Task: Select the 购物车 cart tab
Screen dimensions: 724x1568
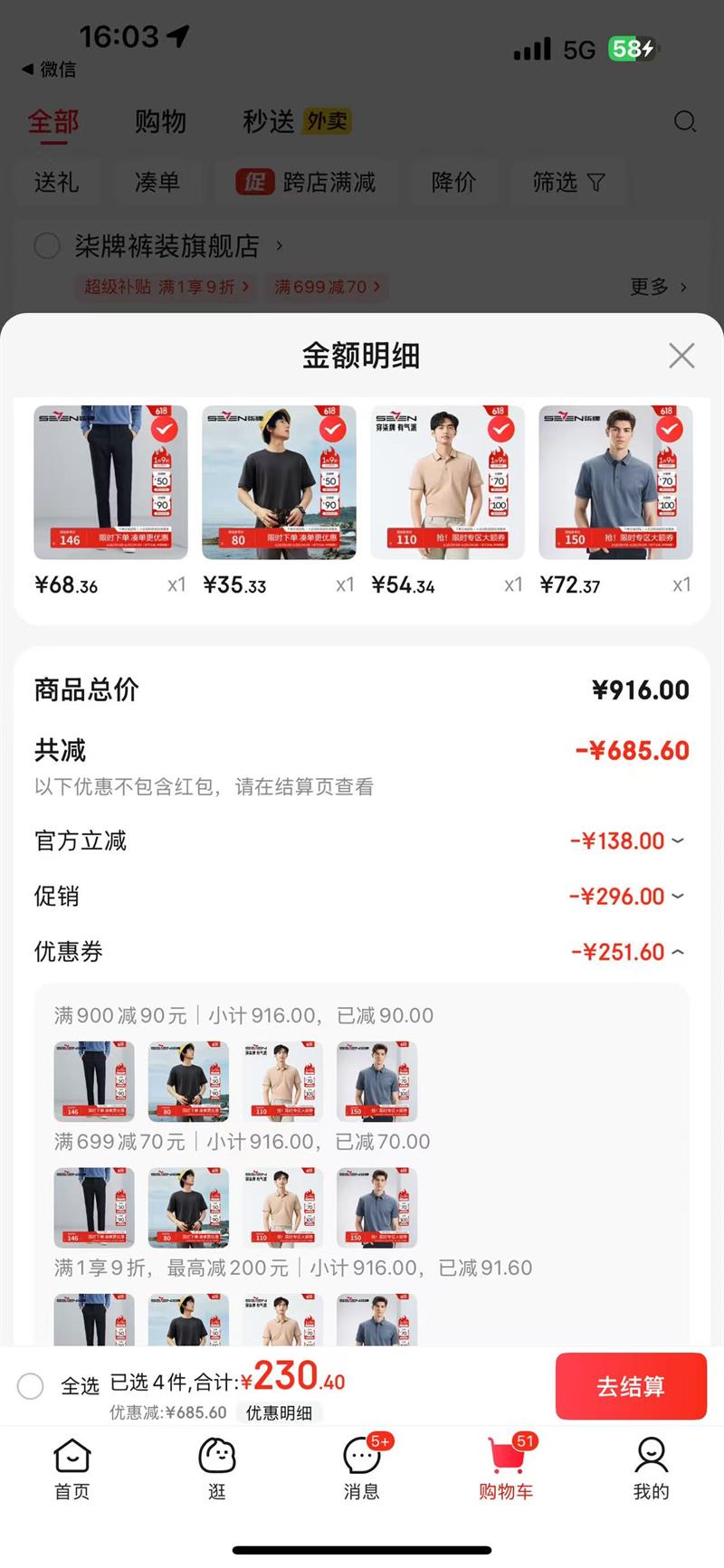Action: (x=506, y=1469)
